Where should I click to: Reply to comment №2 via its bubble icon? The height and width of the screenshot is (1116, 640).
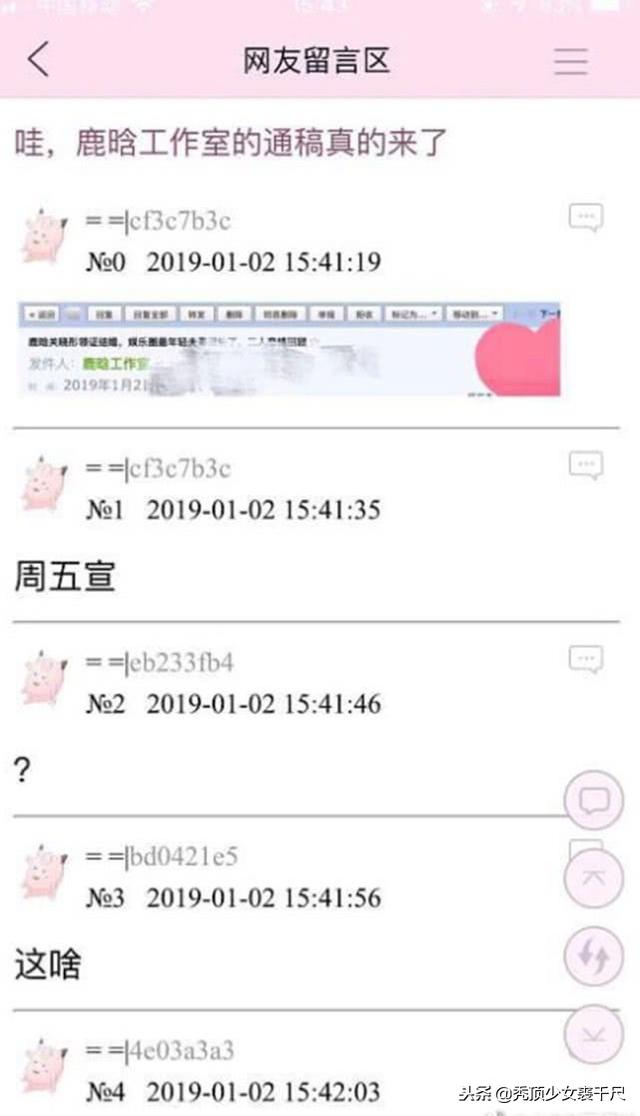[586, 660]
